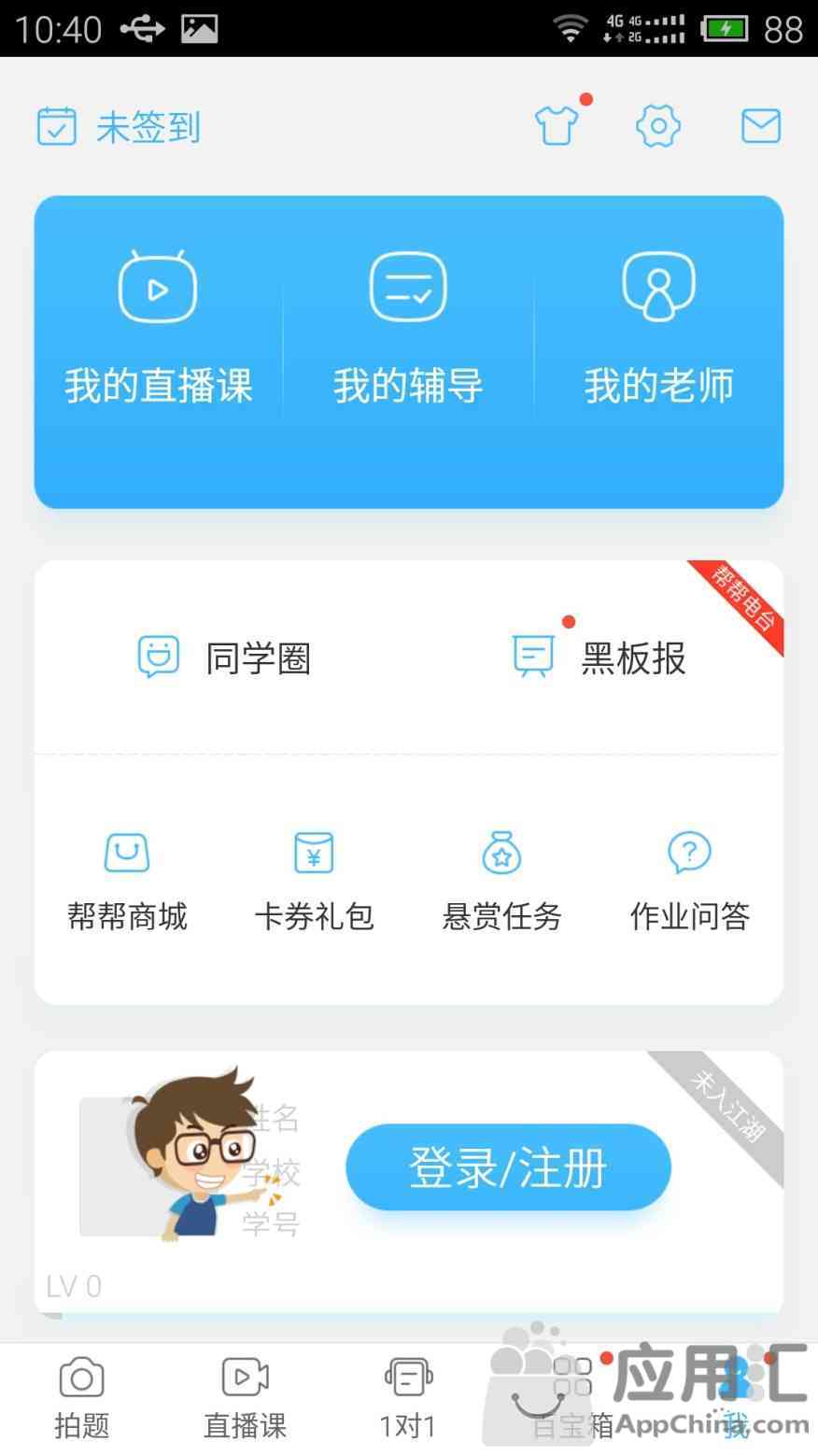Open 黑板报
818x1456 pixels.
(599, 657)
